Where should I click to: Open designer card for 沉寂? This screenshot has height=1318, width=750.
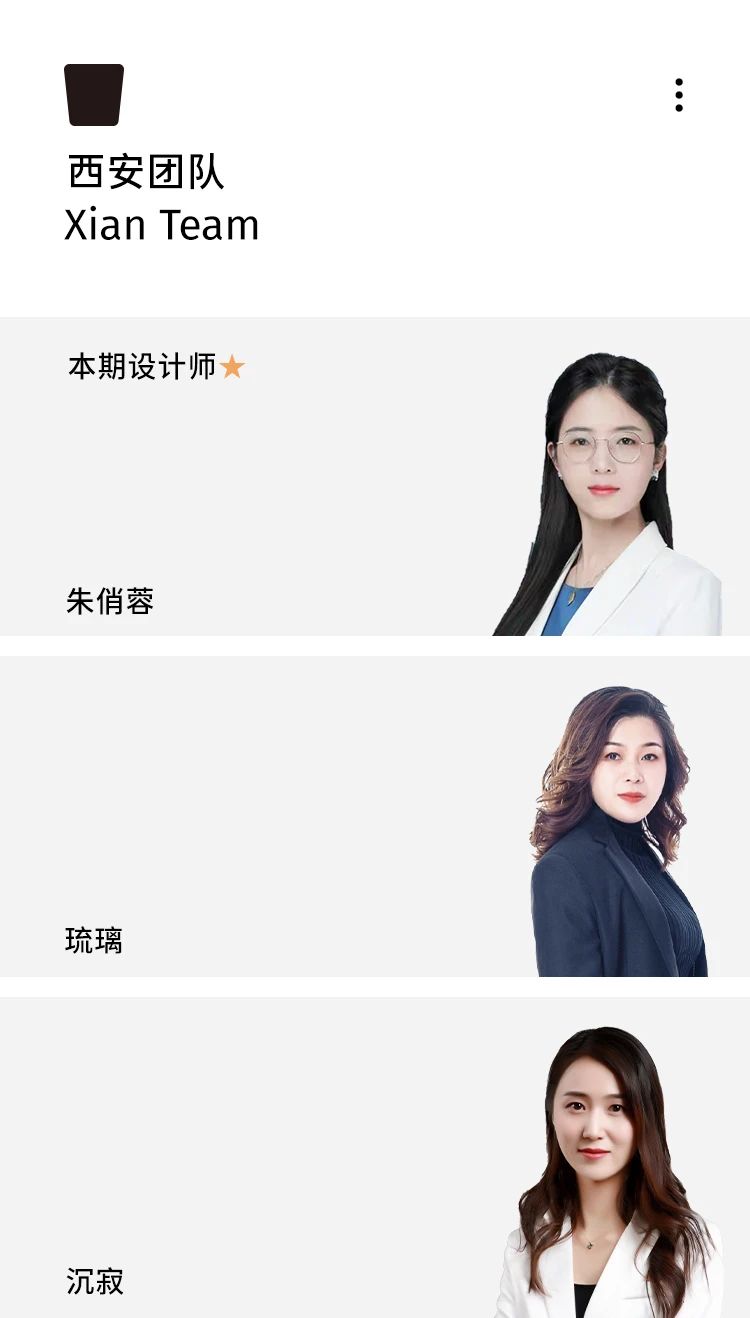pos(374,1157)
